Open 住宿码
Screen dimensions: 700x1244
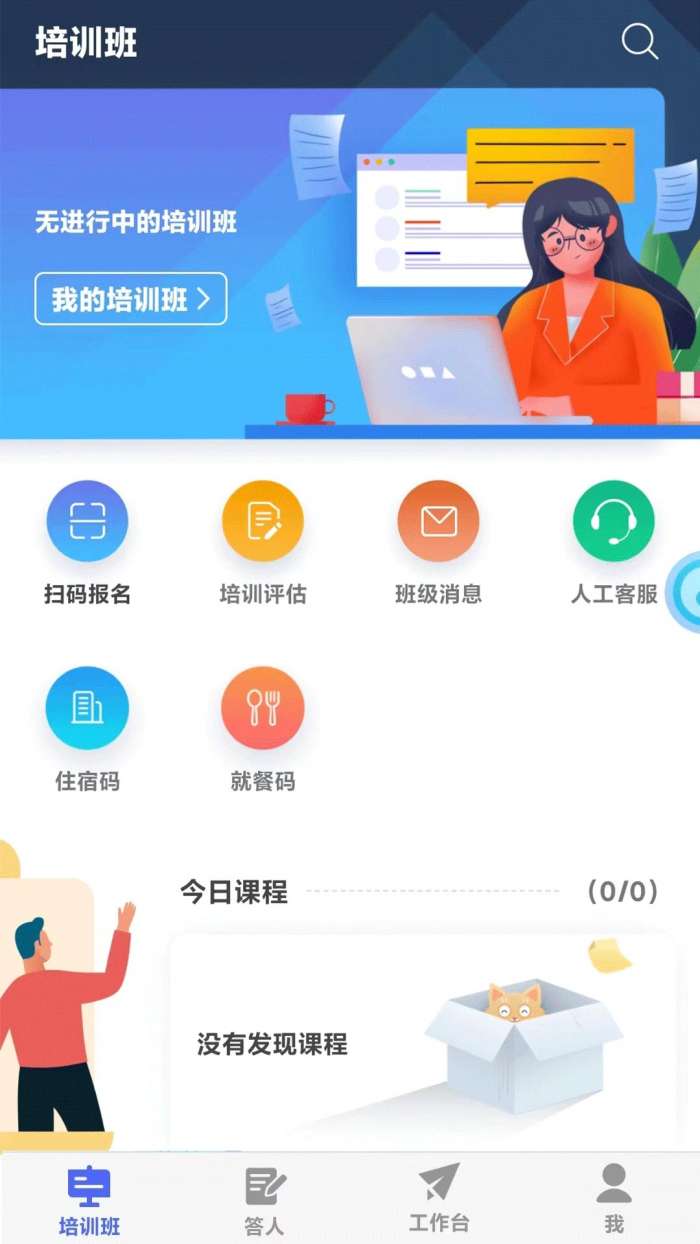[87, 708]
